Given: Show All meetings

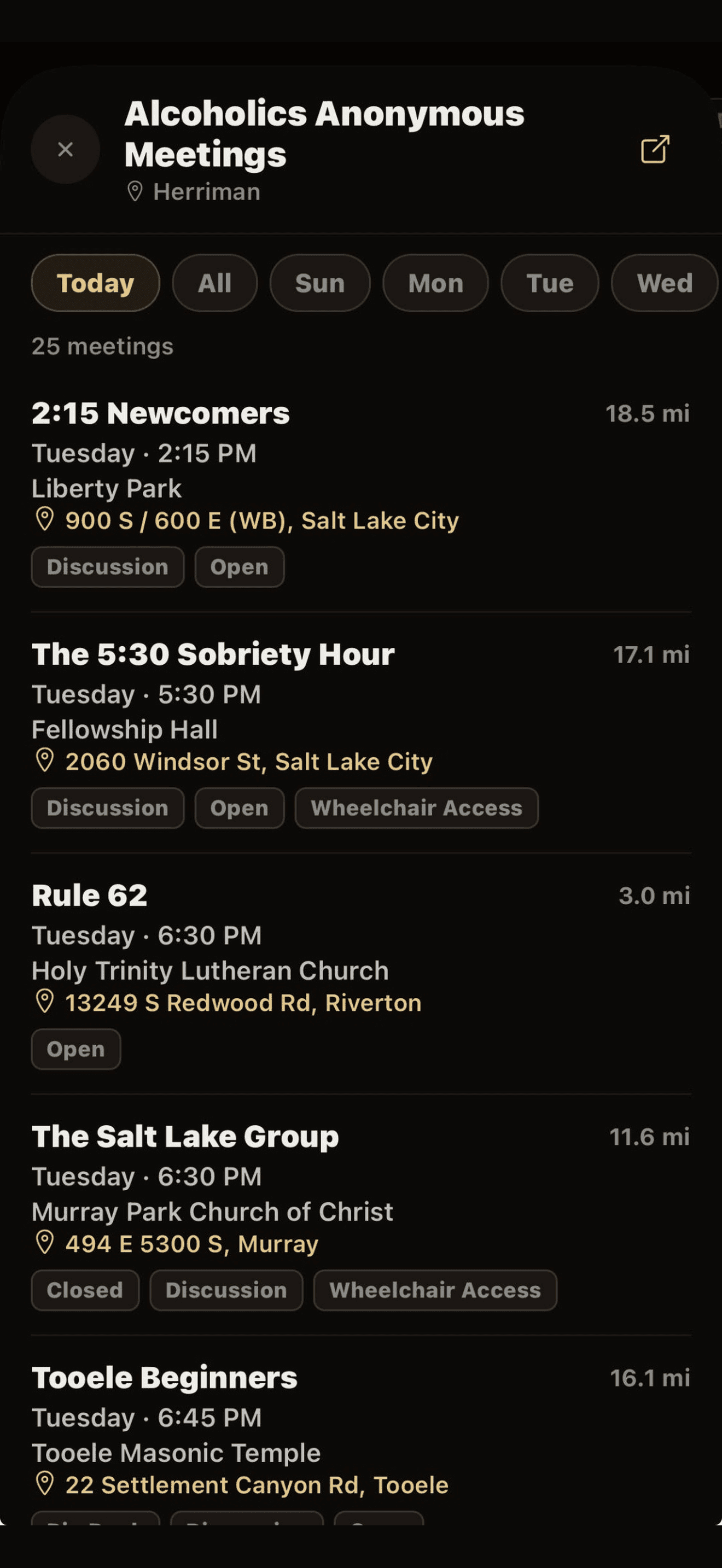Looking at the screenshot, I should [x=215, y=283].
